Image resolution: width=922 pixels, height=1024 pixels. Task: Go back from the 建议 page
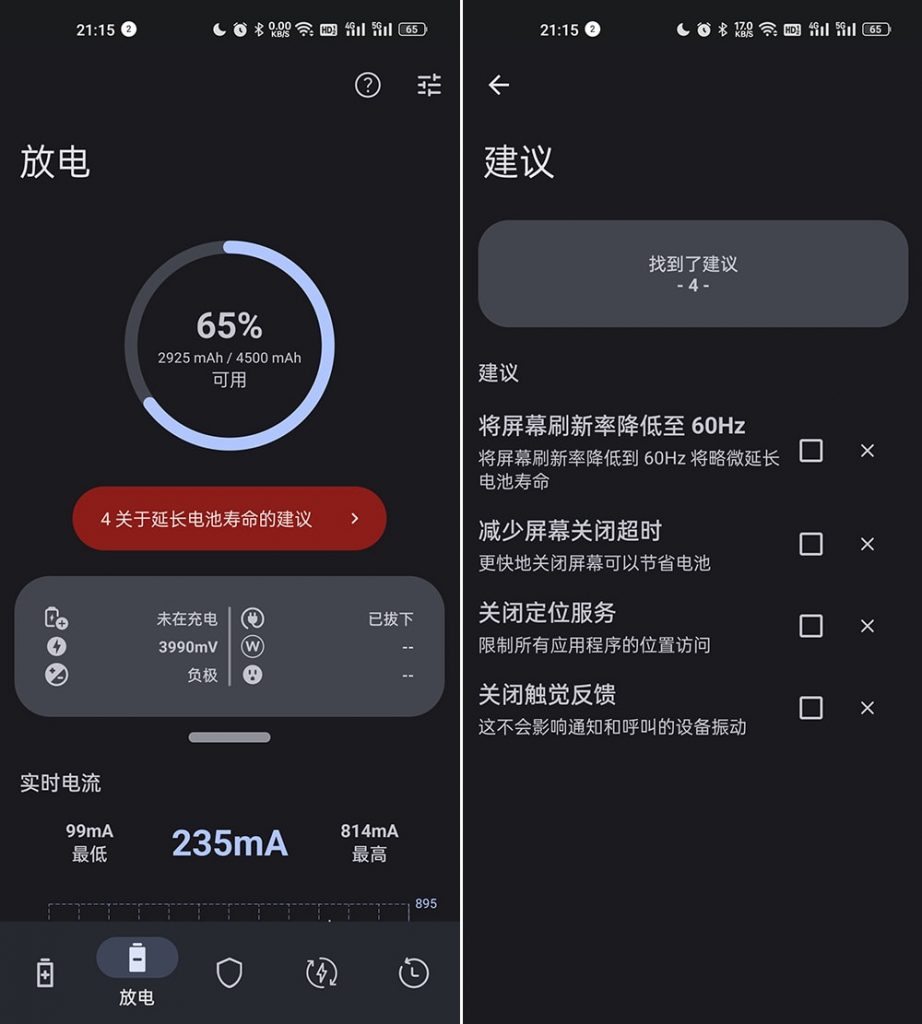click(499, 85)
